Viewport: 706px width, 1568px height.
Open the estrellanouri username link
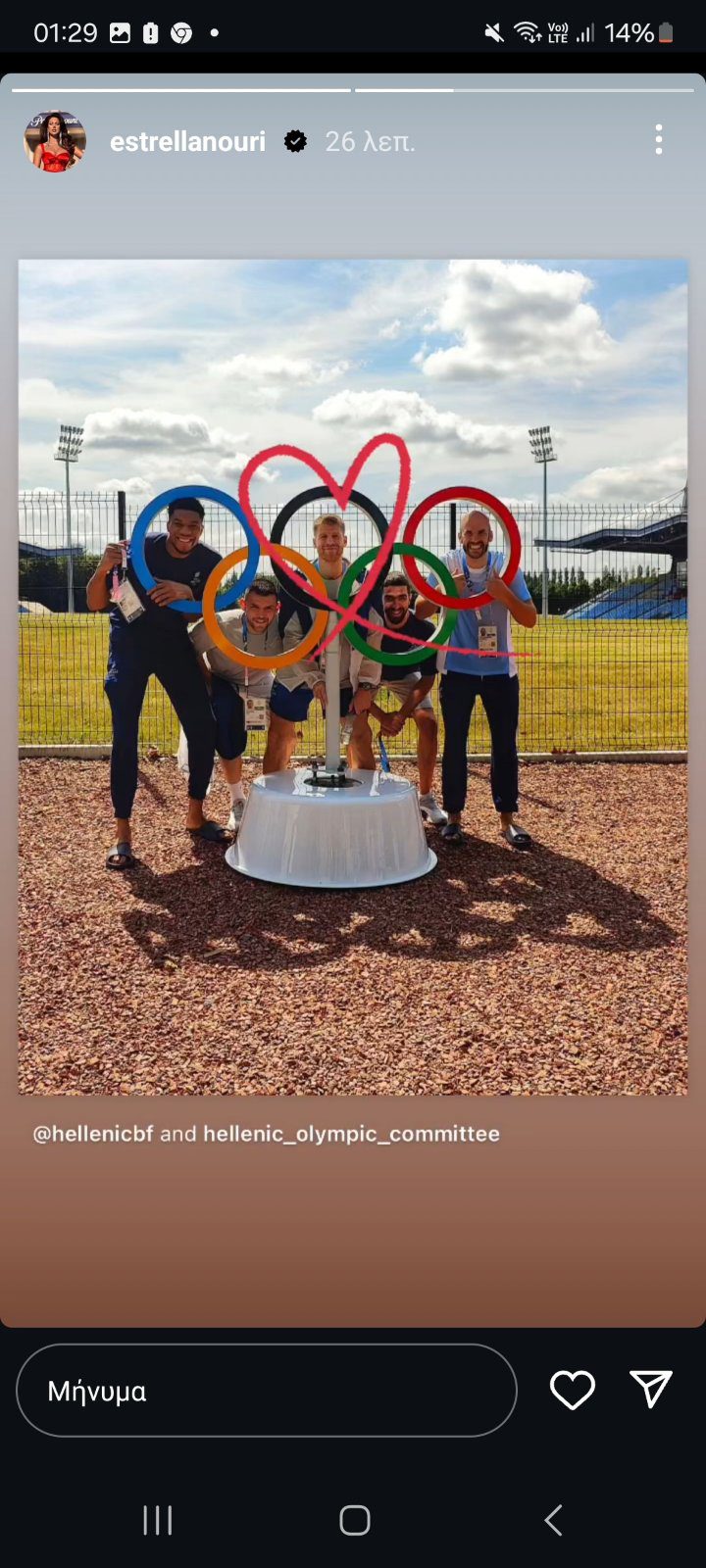tap(187, 142)
